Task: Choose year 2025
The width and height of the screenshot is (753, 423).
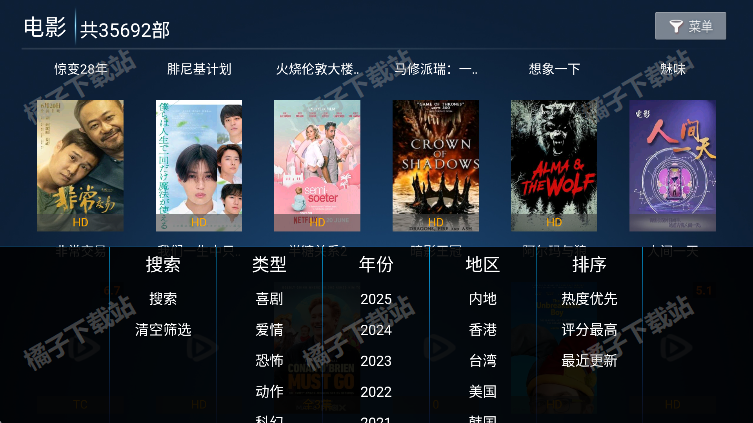Action: click(376, 299)
